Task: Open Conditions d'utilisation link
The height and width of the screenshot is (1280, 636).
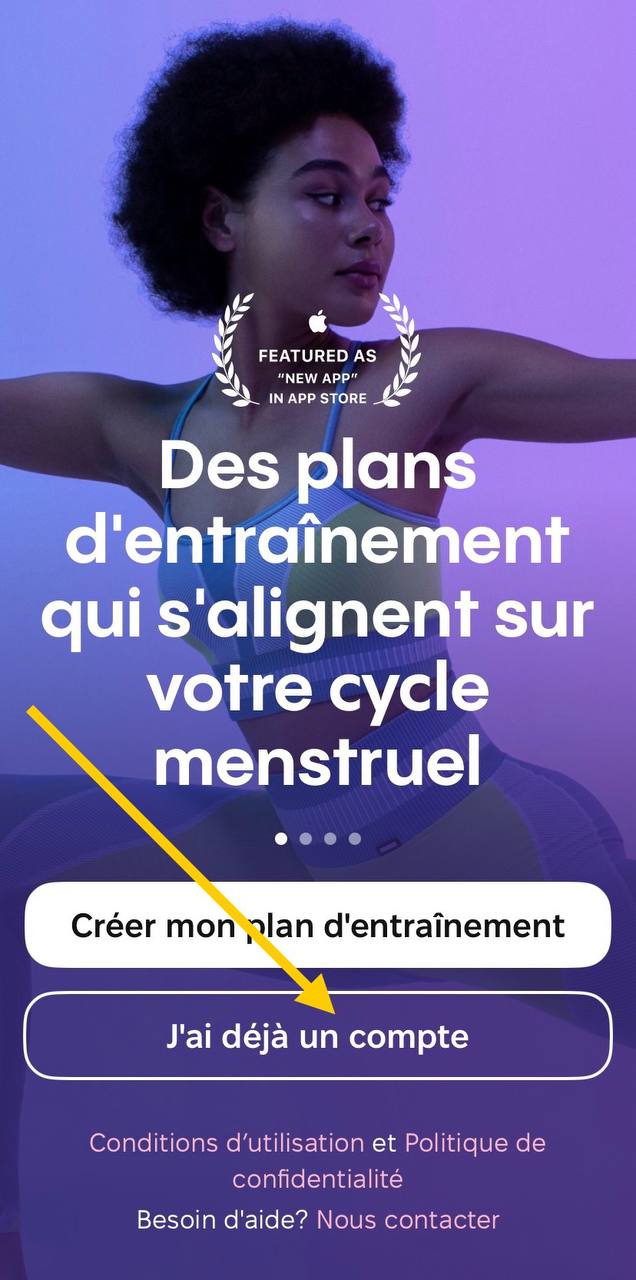Action: [x=226, y=1142]
